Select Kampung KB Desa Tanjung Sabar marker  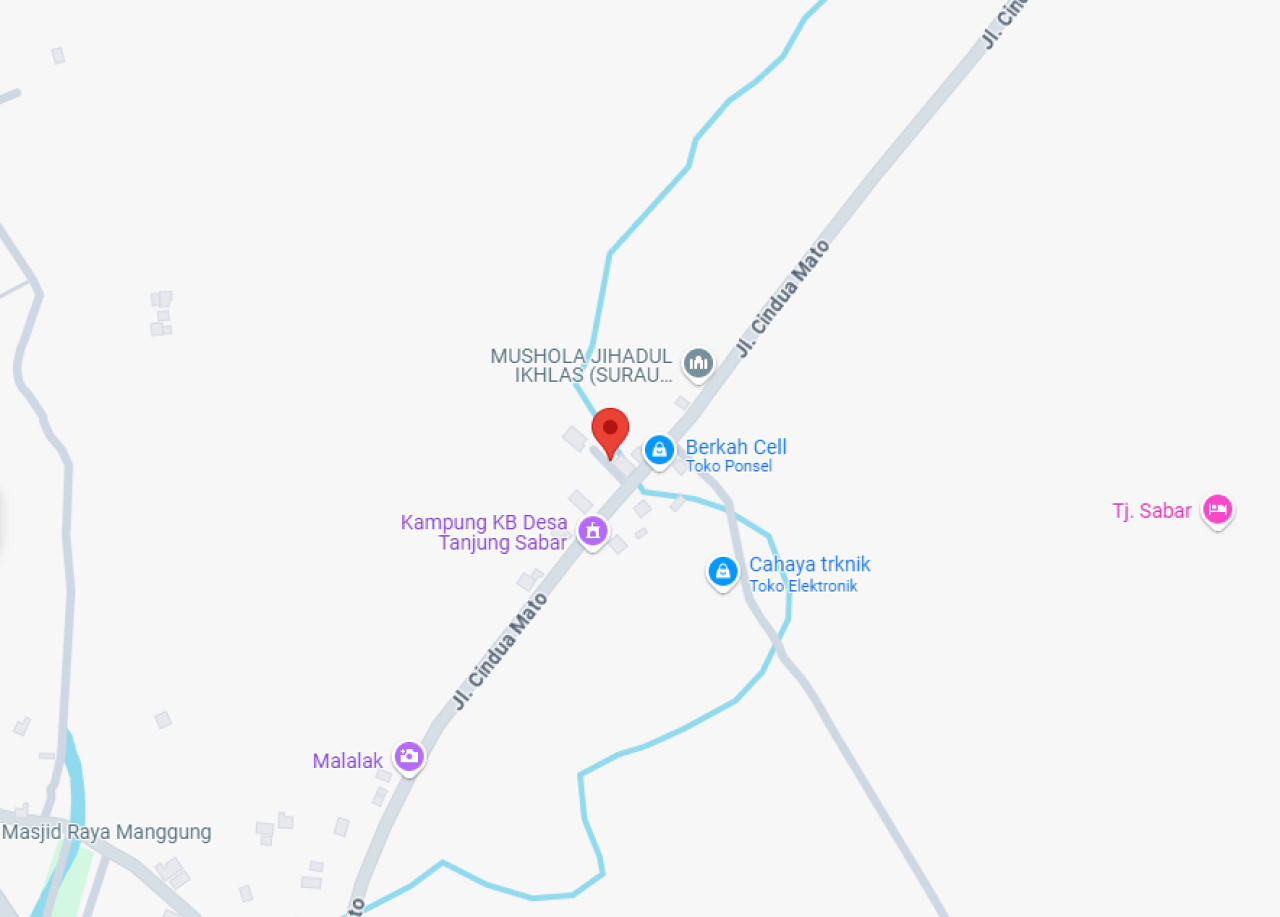593,531
